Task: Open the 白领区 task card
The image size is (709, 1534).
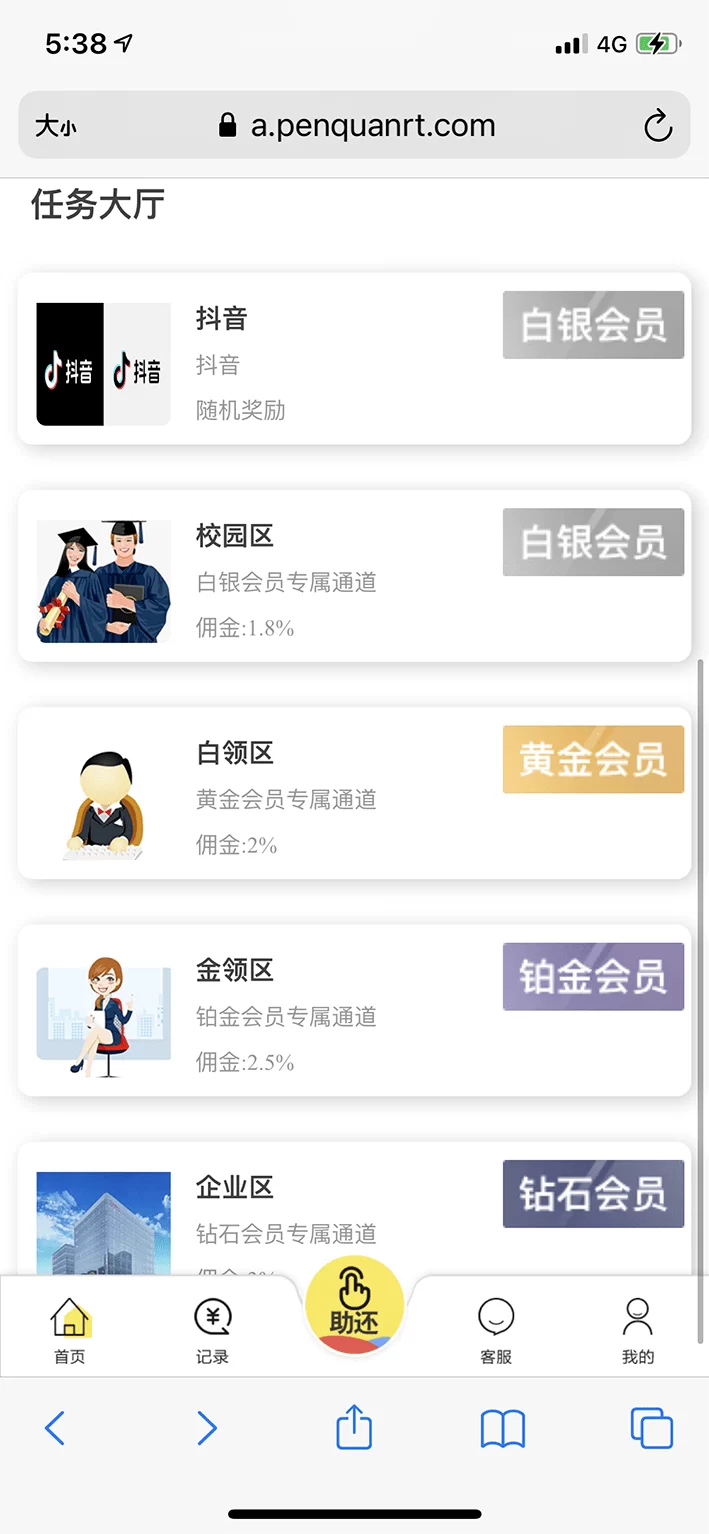Action: coord(354,793)
